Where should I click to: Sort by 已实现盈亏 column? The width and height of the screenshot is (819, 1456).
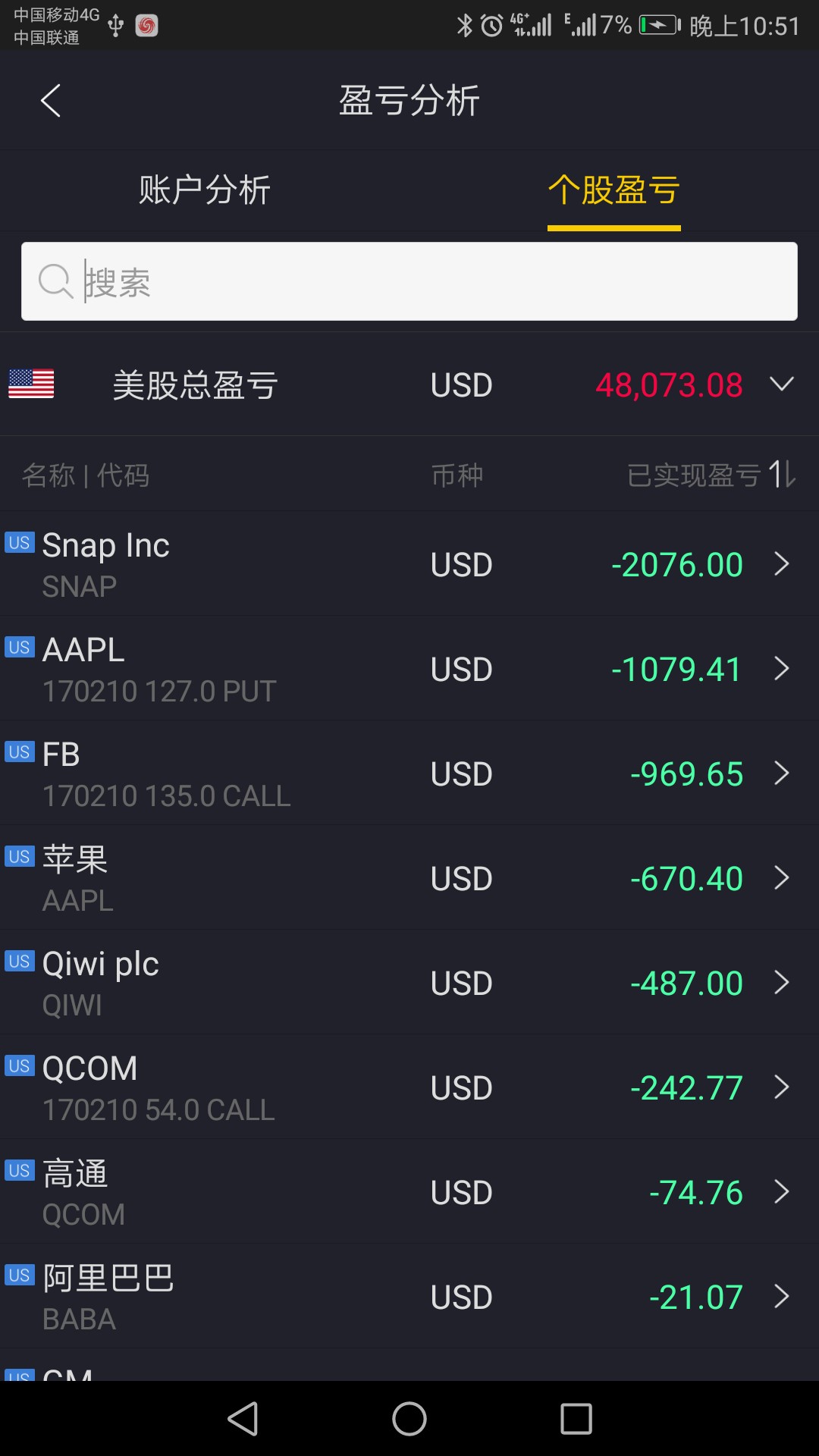711,475
